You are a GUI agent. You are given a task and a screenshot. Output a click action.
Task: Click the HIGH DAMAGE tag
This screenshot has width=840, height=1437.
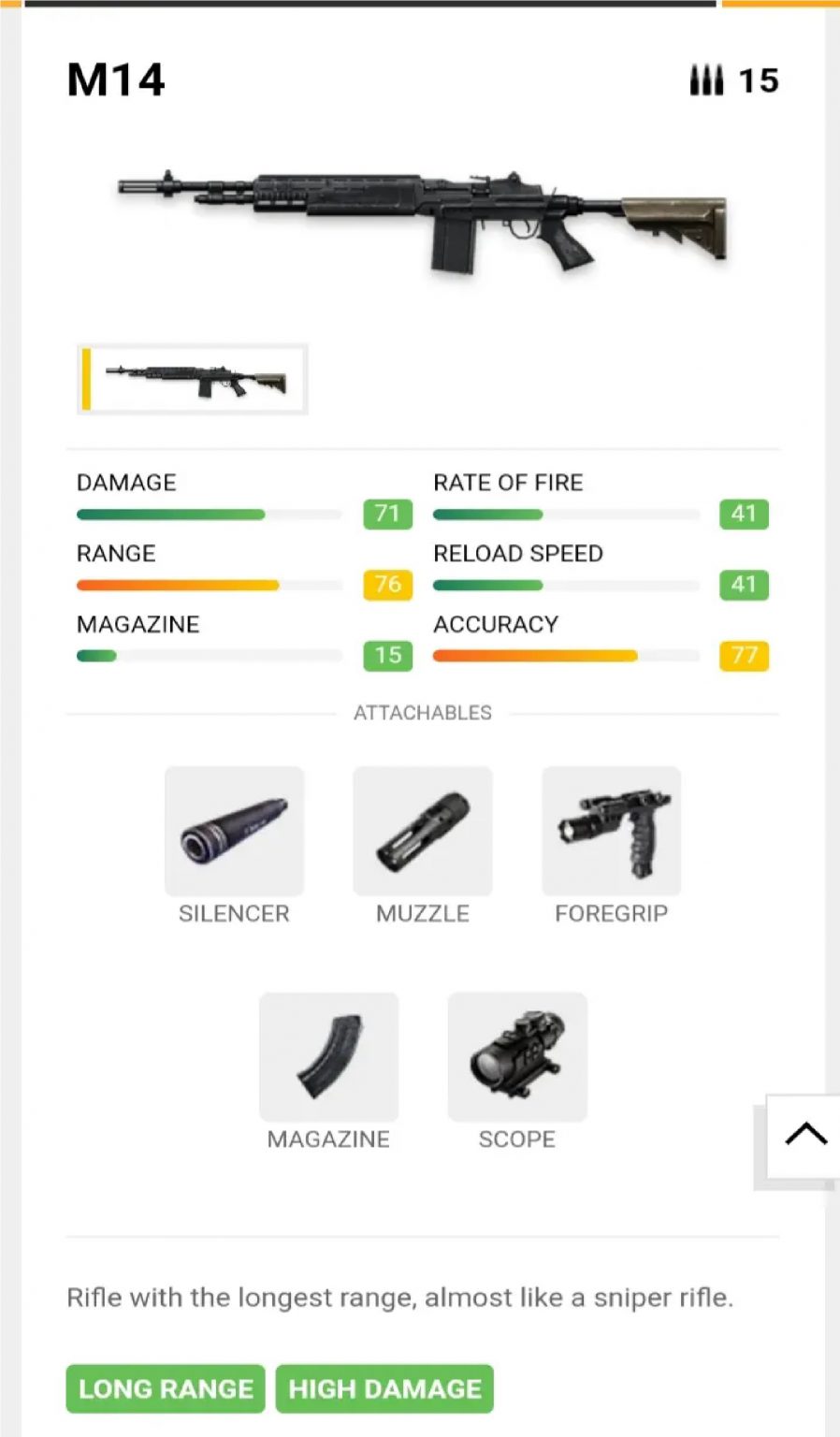click(385, 1389)
